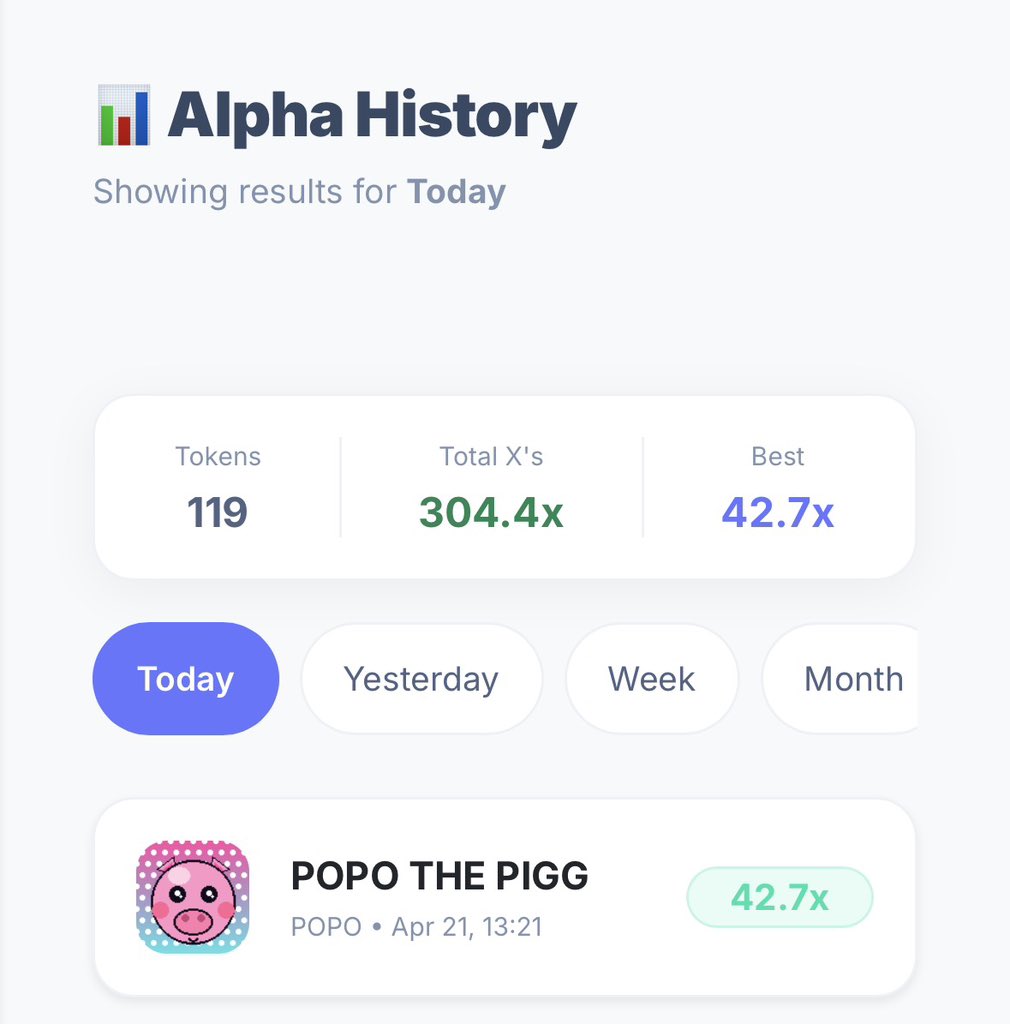Switch to Yesterday results
Image resolution: width=1010 pixels, height=1024 pixels.
point(421,679)
